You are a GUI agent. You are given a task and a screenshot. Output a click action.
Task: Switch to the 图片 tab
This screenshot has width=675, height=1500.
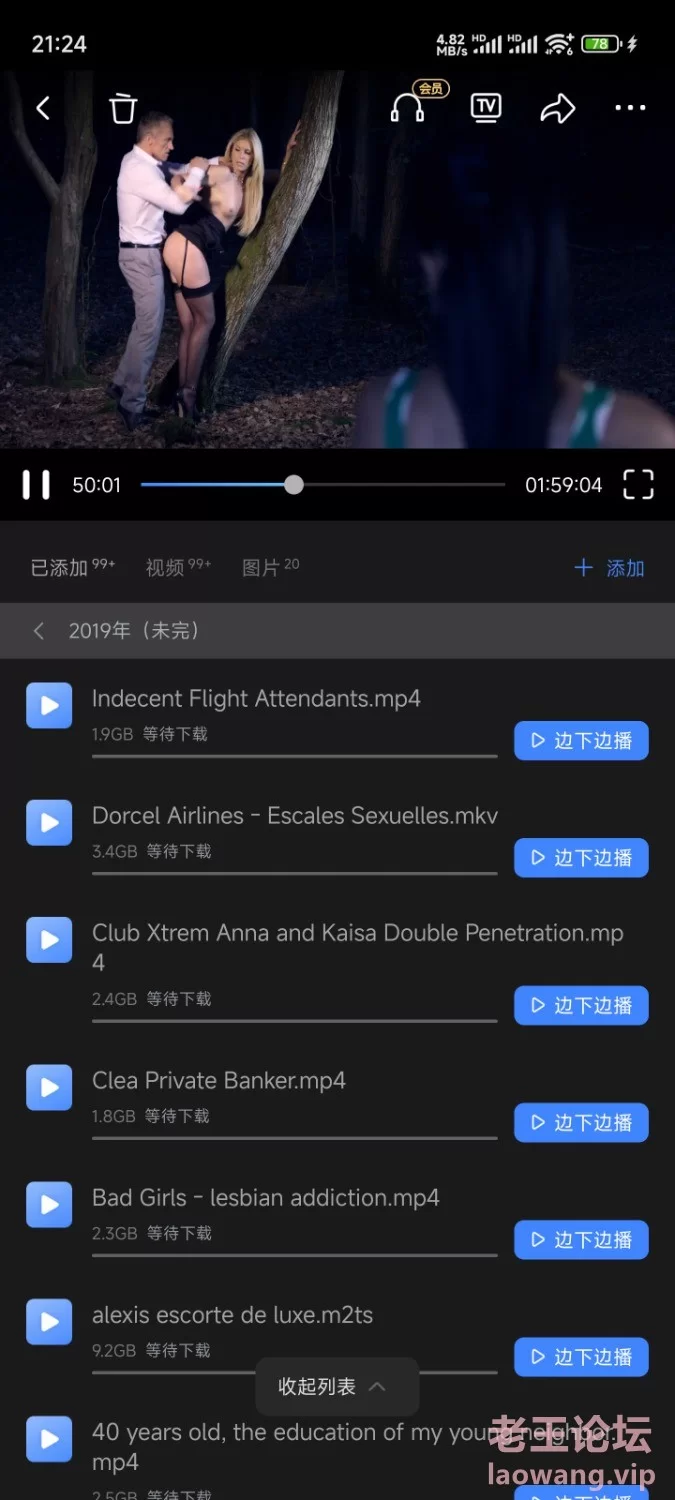pos(270,567)
